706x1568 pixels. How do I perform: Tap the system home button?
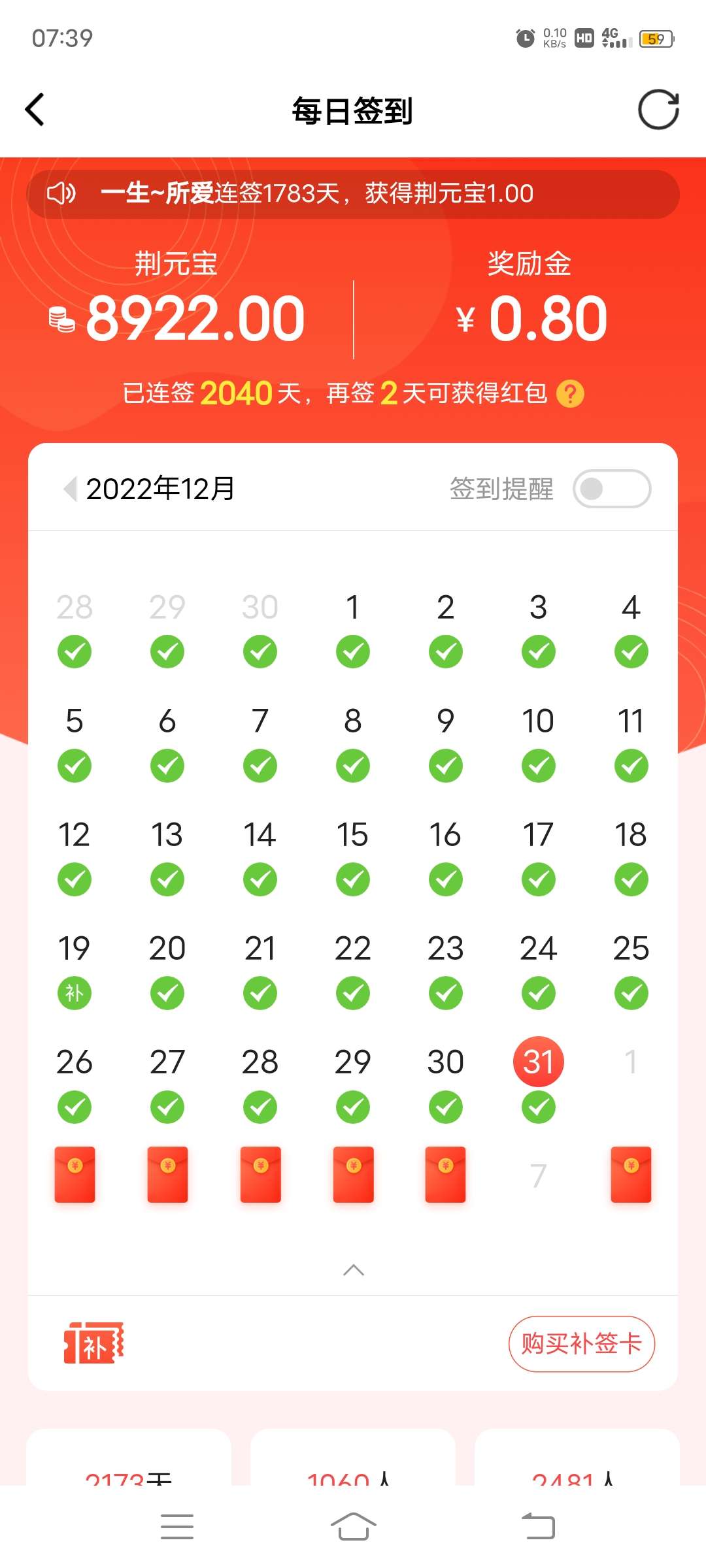pyautogui.click(x=353, y=1527)
